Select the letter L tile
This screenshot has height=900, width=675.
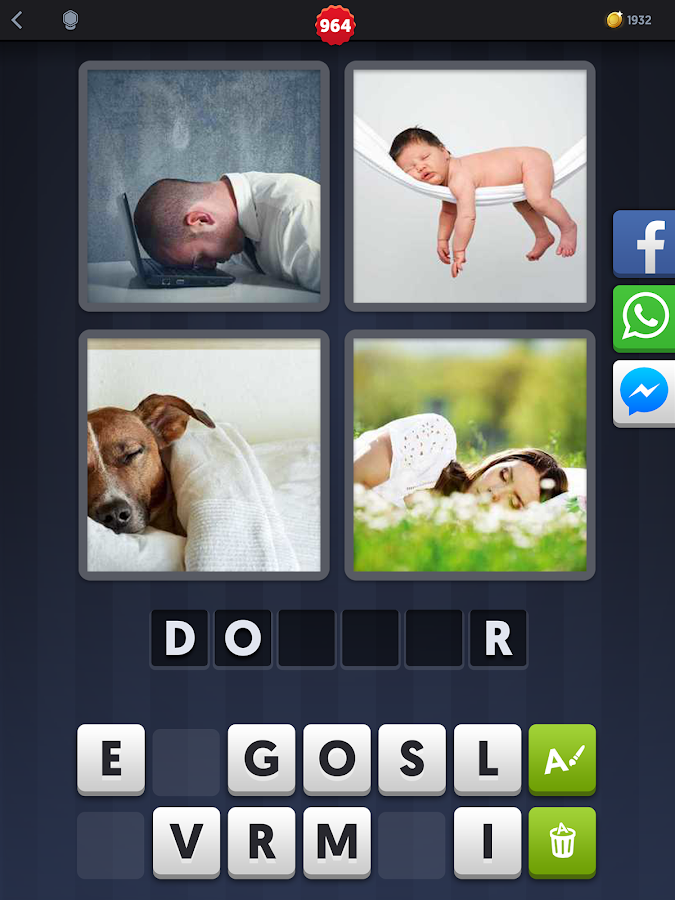487,760
